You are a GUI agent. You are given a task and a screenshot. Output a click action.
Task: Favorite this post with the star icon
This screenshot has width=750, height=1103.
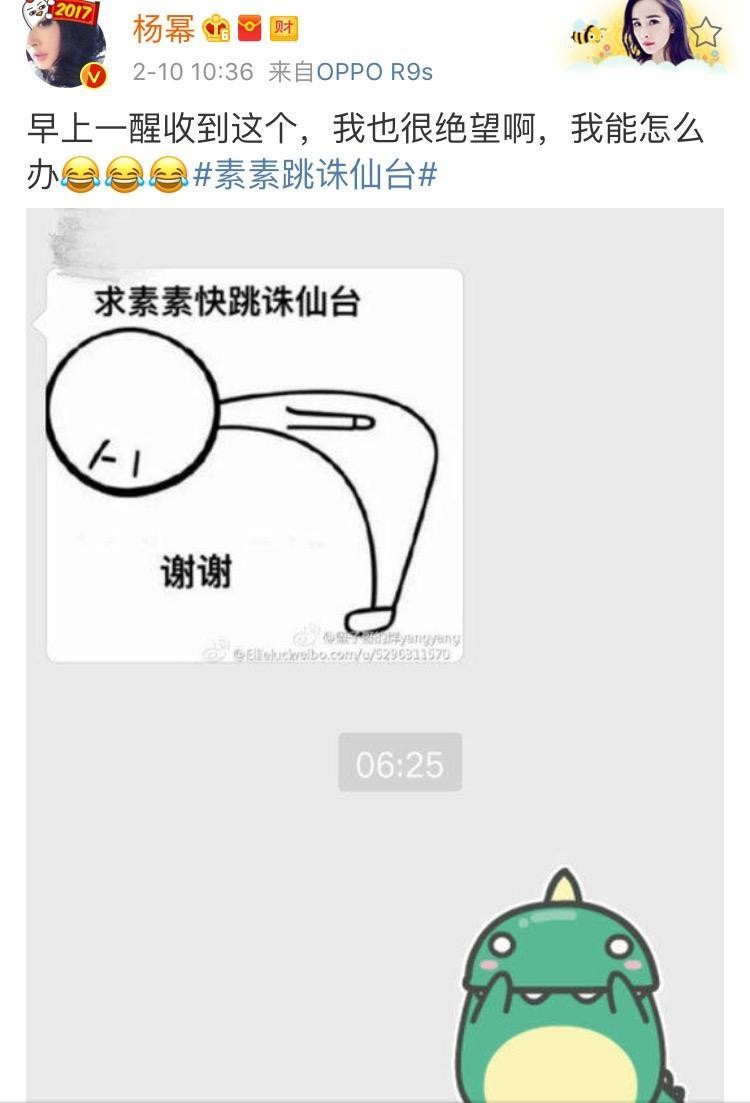point(705,33)
